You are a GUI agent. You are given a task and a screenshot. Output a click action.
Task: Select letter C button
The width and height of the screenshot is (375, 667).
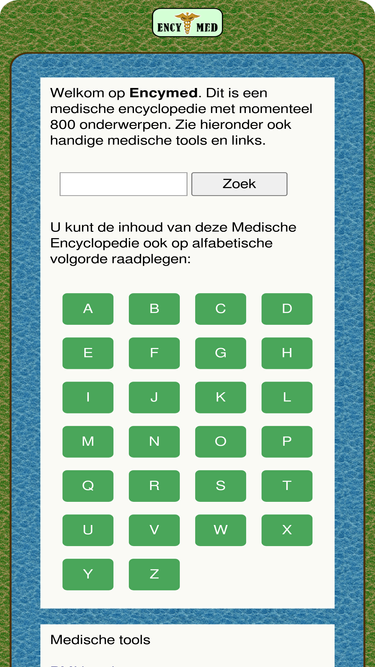coord(221,309)
